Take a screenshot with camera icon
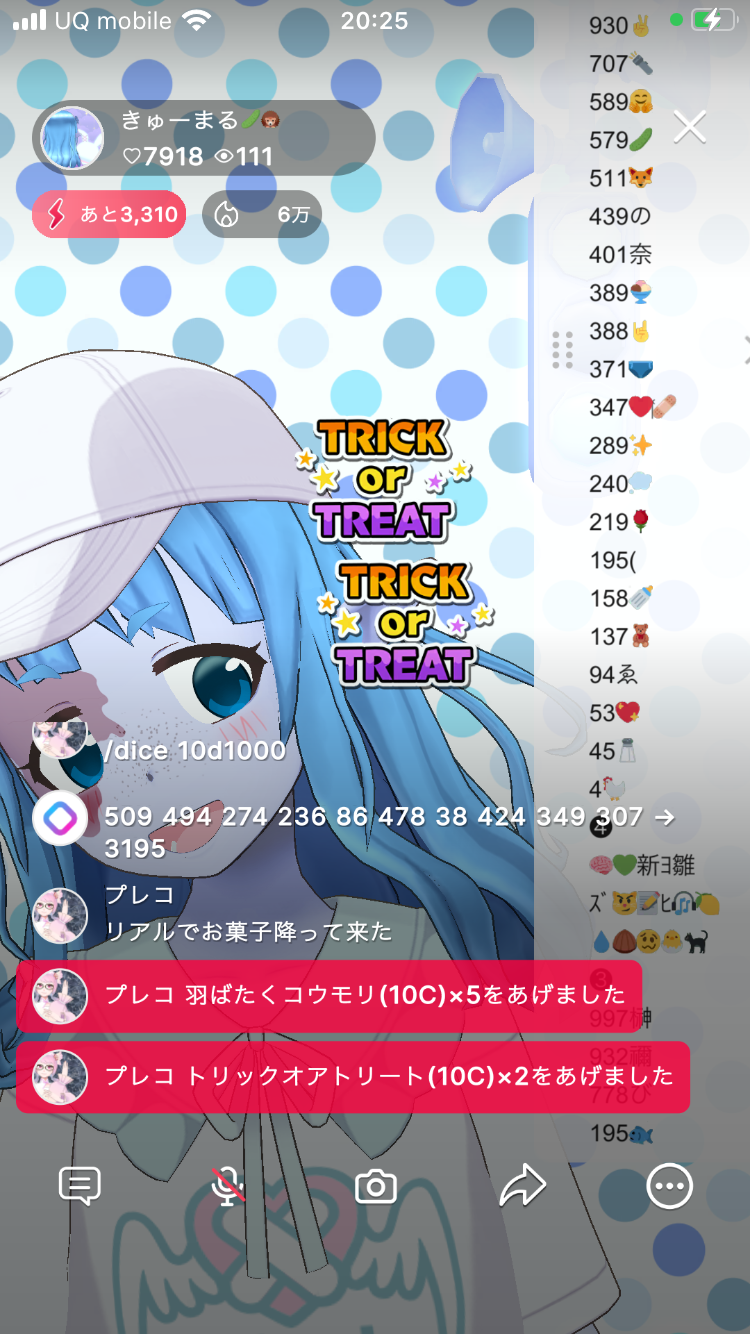 coord(376,1187)
